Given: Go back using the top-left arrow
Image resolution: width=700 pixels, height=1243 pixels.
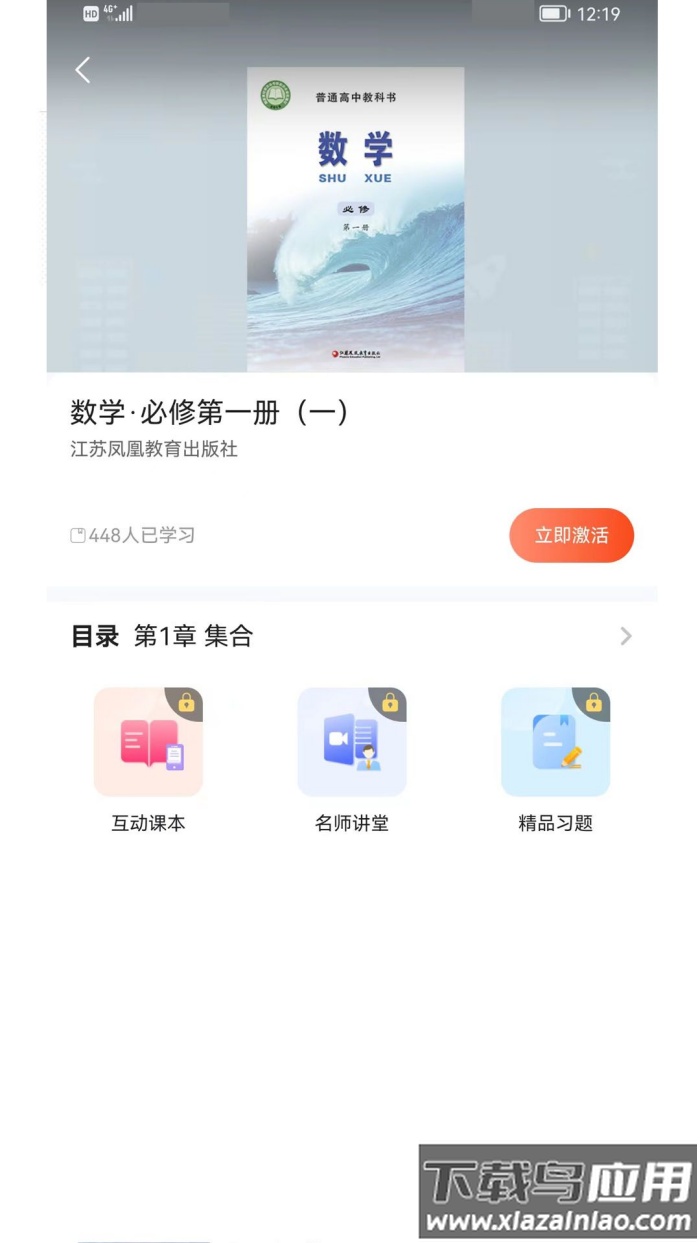Looking at the screenshot, I should coord(83,70).
